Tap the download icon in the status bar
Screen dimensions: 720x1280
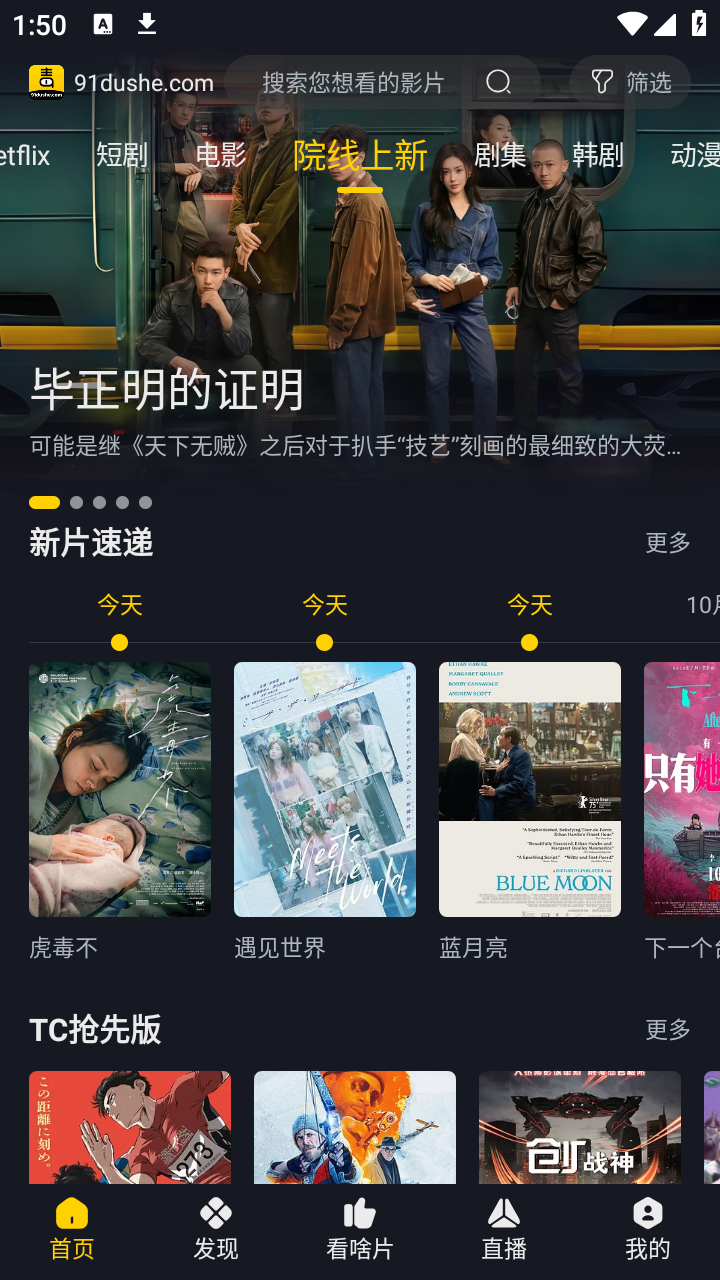click(x=147, y=24)
